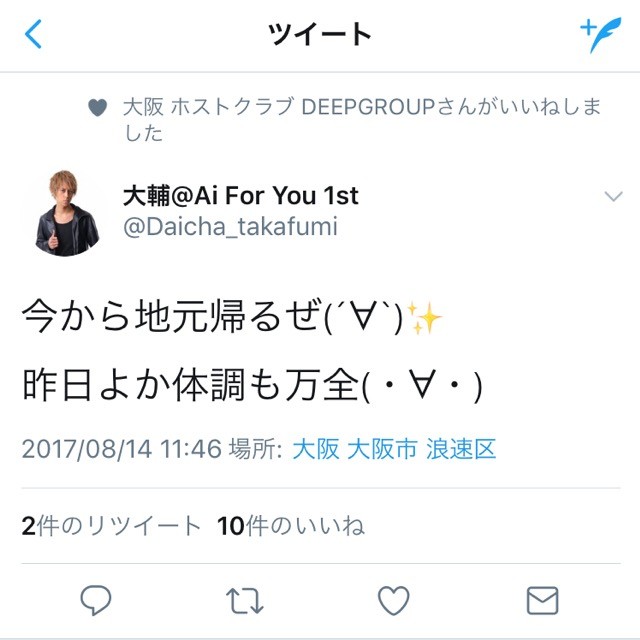640x640 pixels.
Task: View the 2件のリツイート list
Action: click(111, 525)
